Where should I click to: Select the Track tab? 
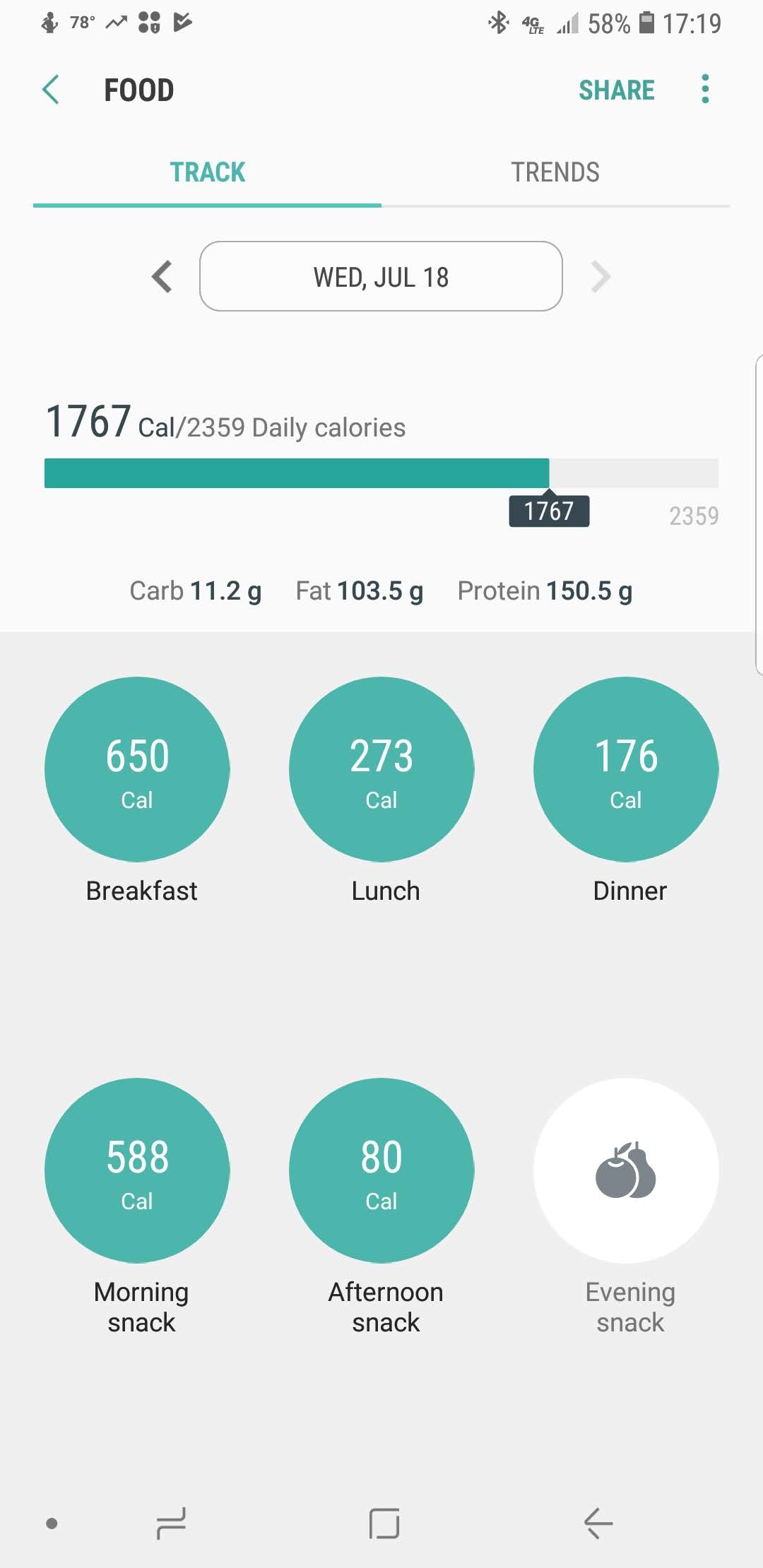pos(207,172)
